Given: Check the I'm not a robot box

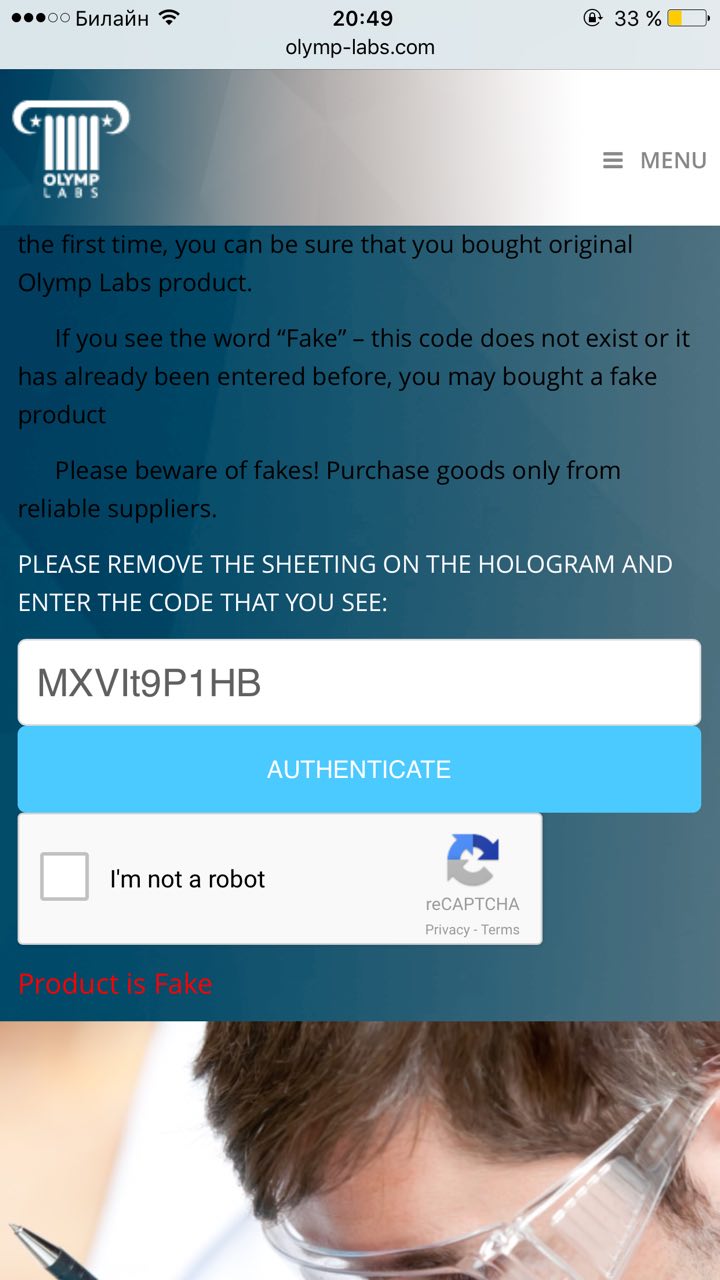Looking at the screenshot, I should point(65,877).
